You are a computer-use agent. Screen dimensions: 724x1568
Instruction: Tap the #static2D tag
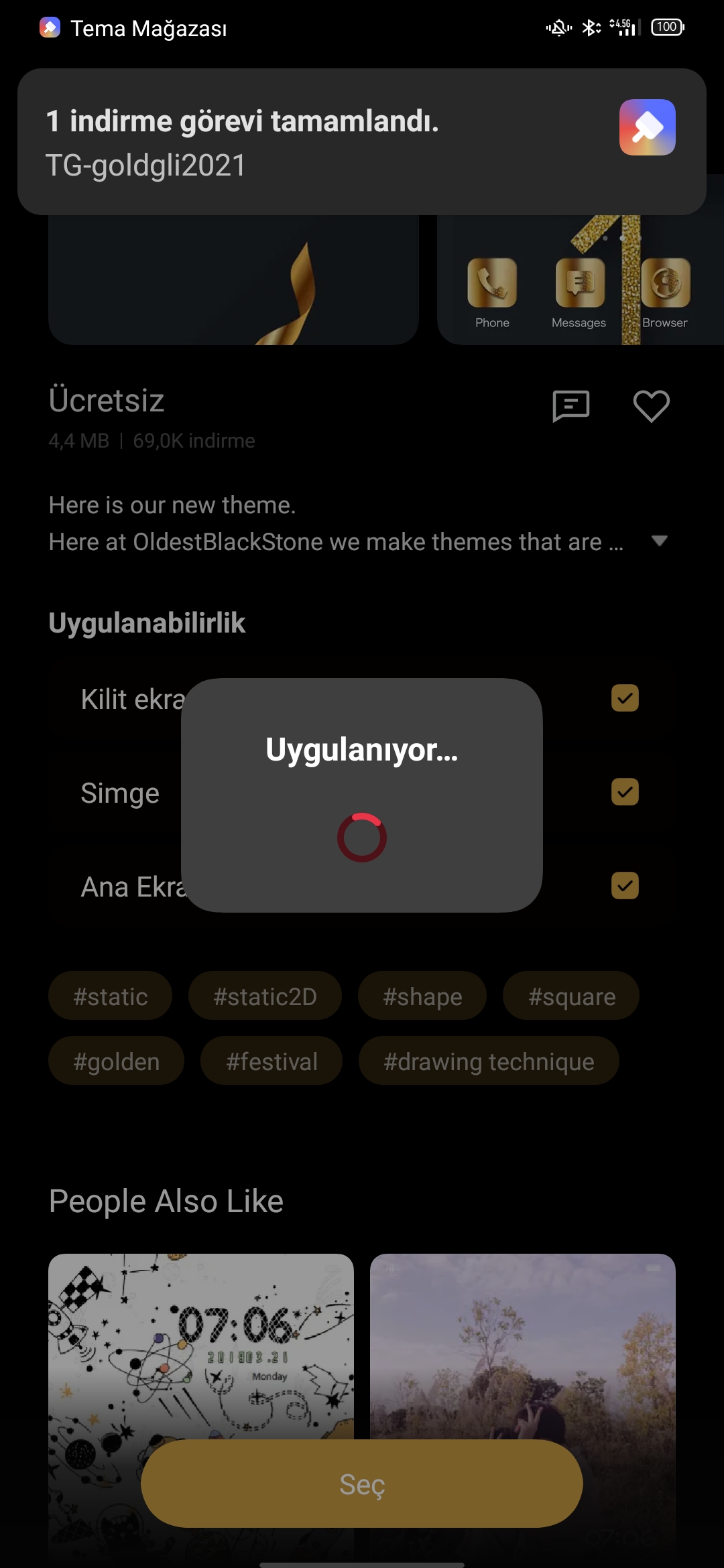(265, 996)
